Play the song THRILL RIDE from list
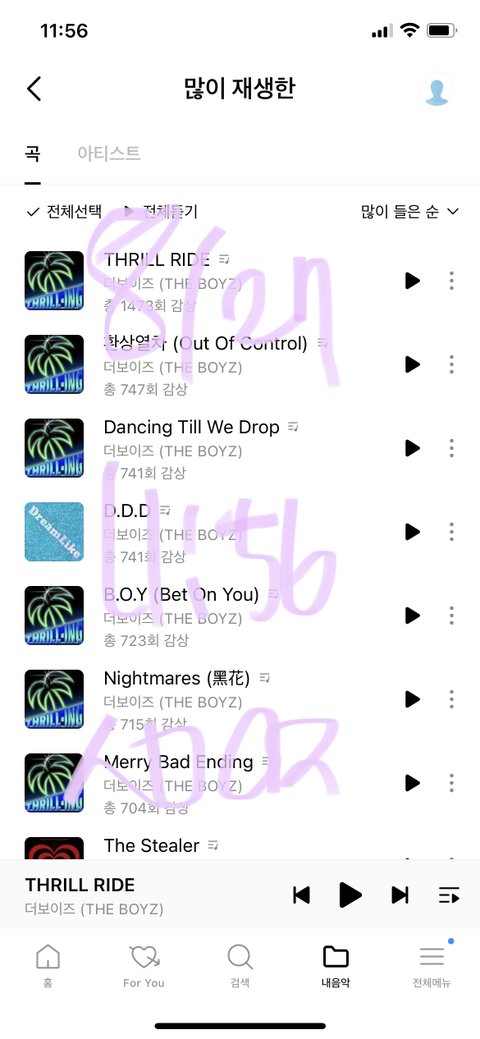The image size is (480, 1039). coord(412,280)
